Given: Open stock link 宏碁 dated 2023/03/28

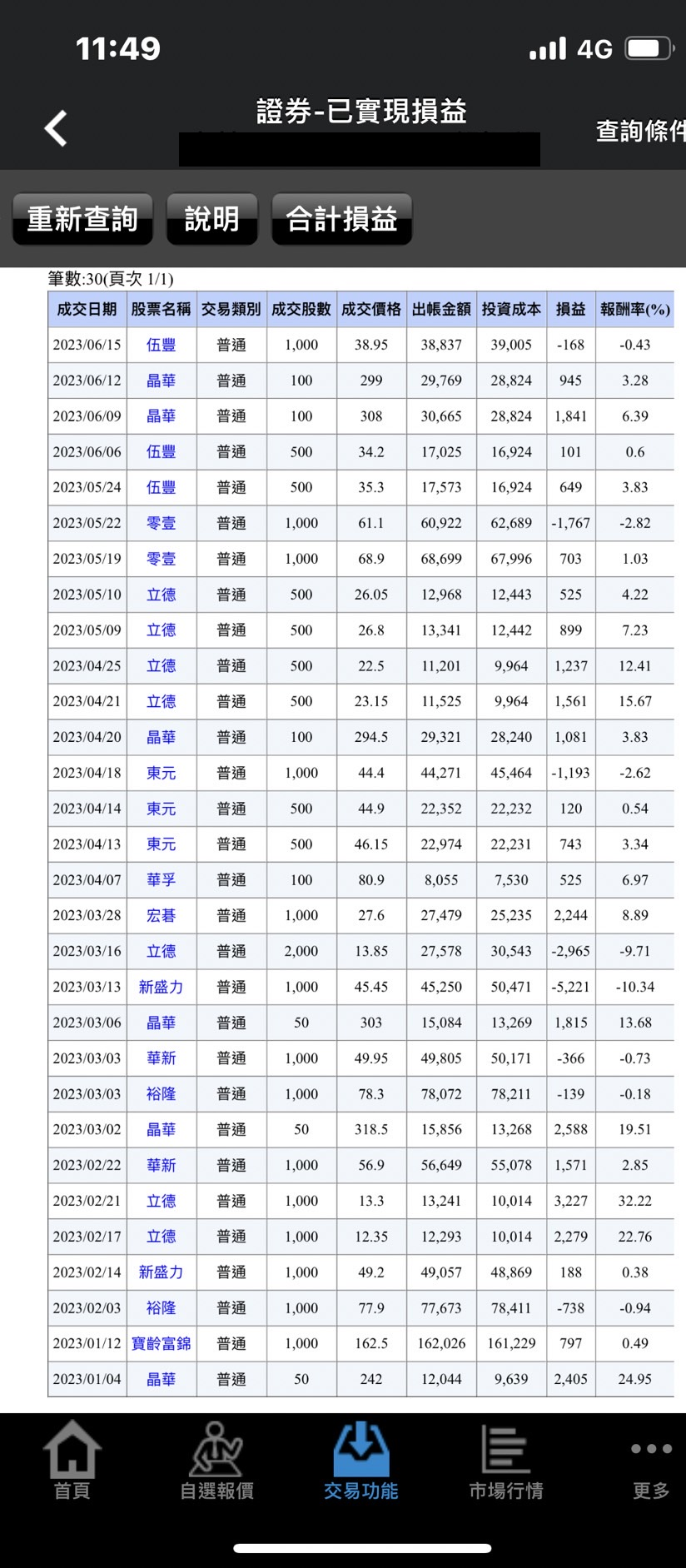Looking at the screenshot, I should pos(161,915).
